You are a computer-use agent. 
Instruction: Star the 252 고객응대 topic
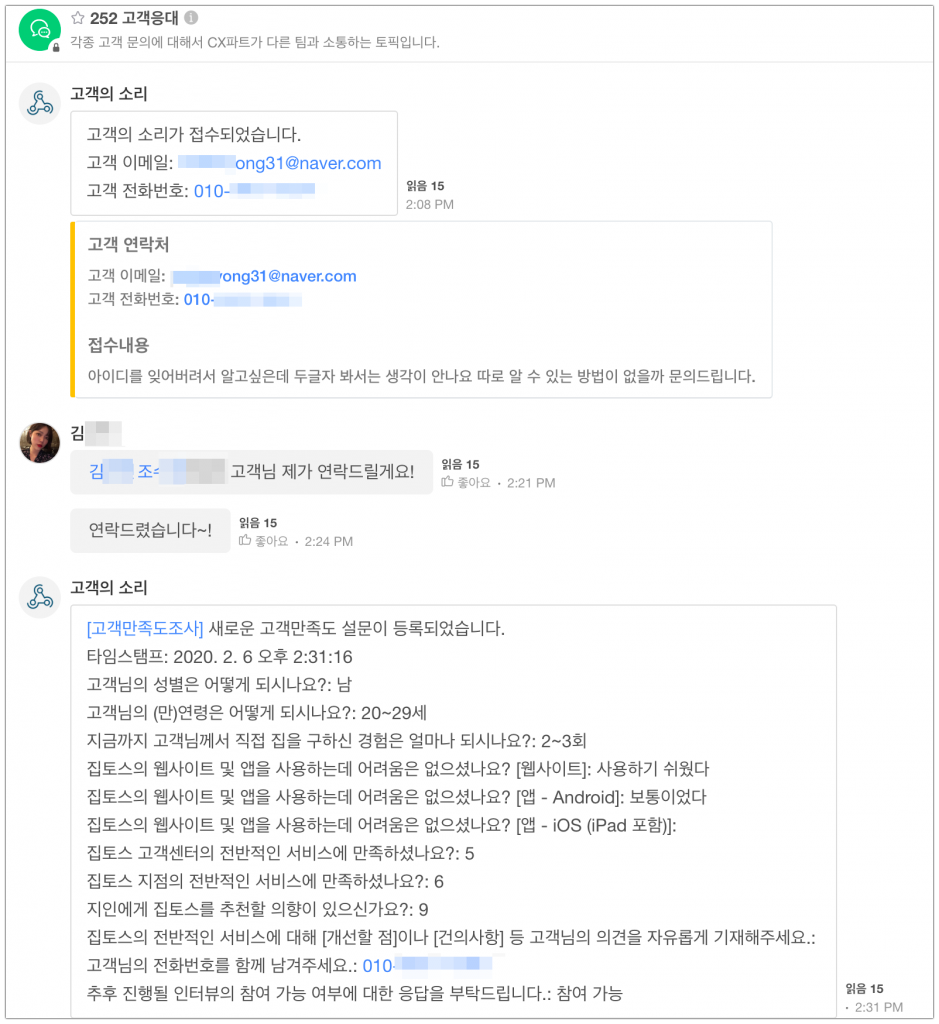pos(78,18)
